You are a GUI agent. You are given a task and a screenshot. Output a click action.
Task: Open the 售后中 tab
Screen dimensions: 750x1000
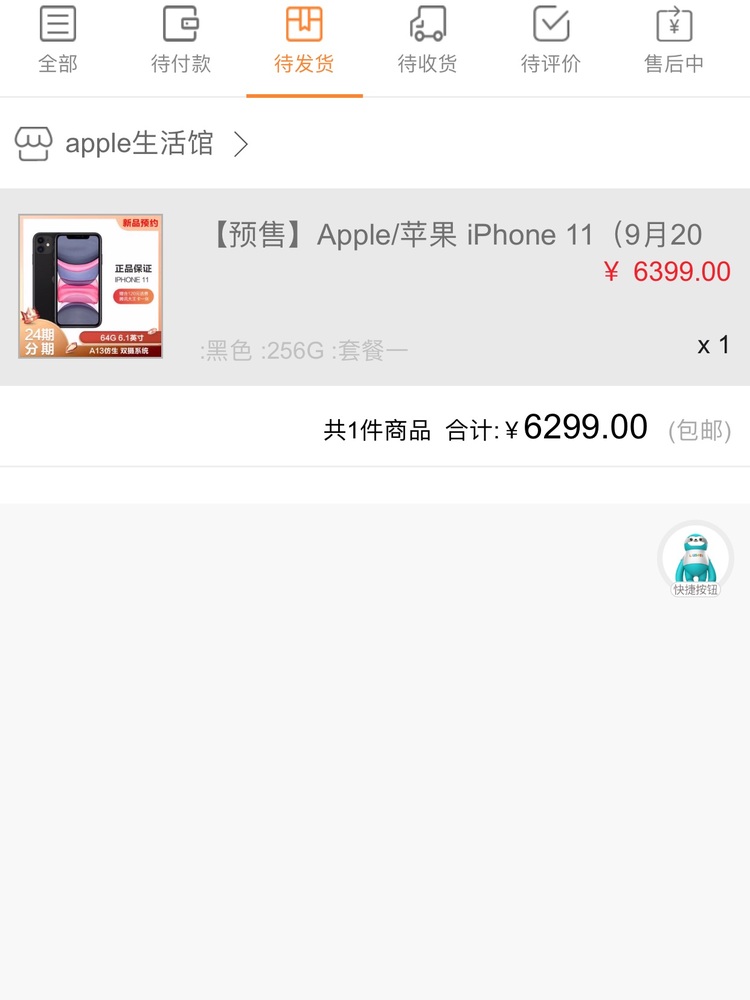coord(674,42)
